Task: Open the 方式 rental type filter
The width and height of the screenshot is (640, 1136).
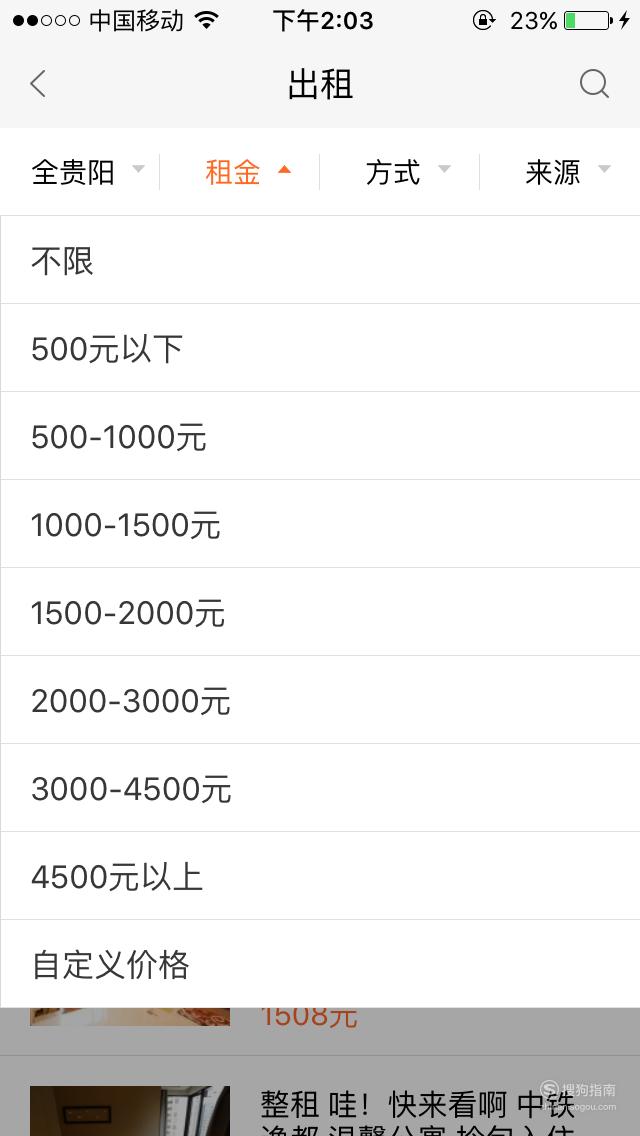Action: [408, 172]
